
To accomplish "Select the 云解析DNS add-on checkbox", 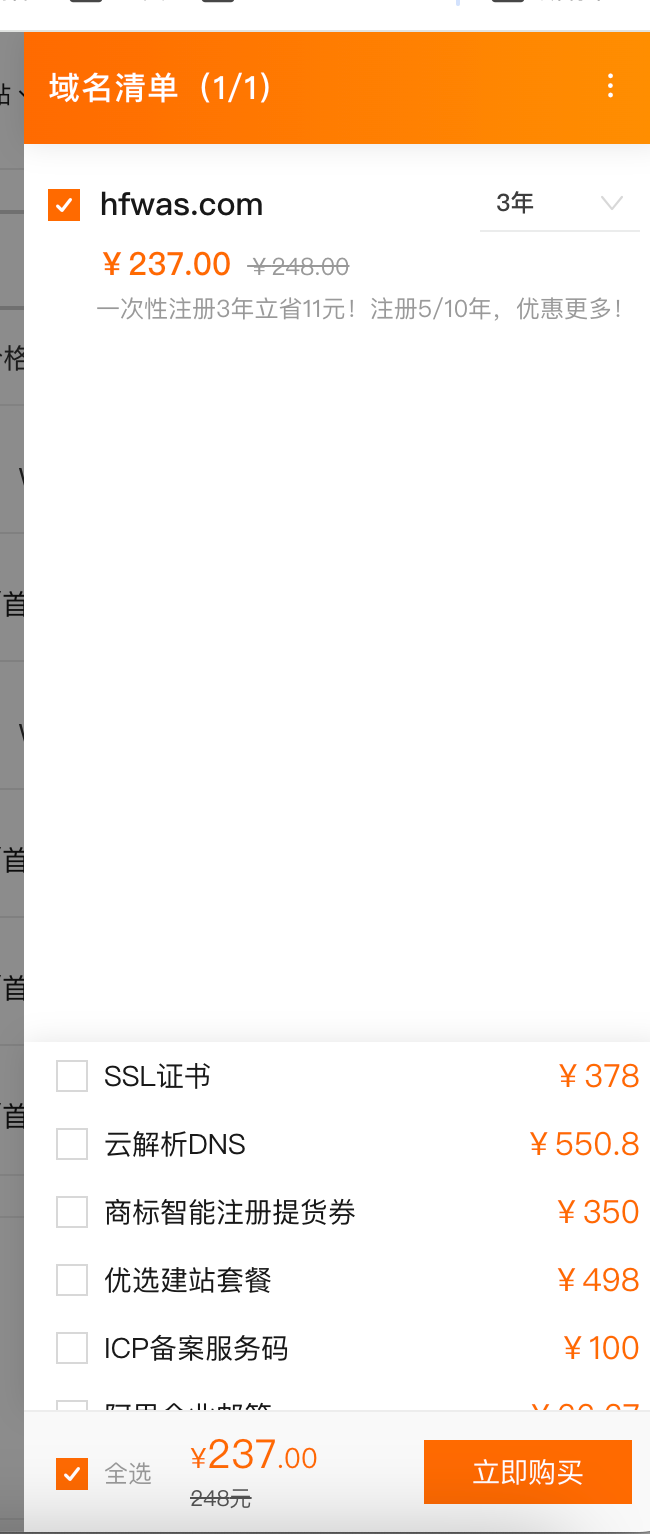I will pos(72,1144).
